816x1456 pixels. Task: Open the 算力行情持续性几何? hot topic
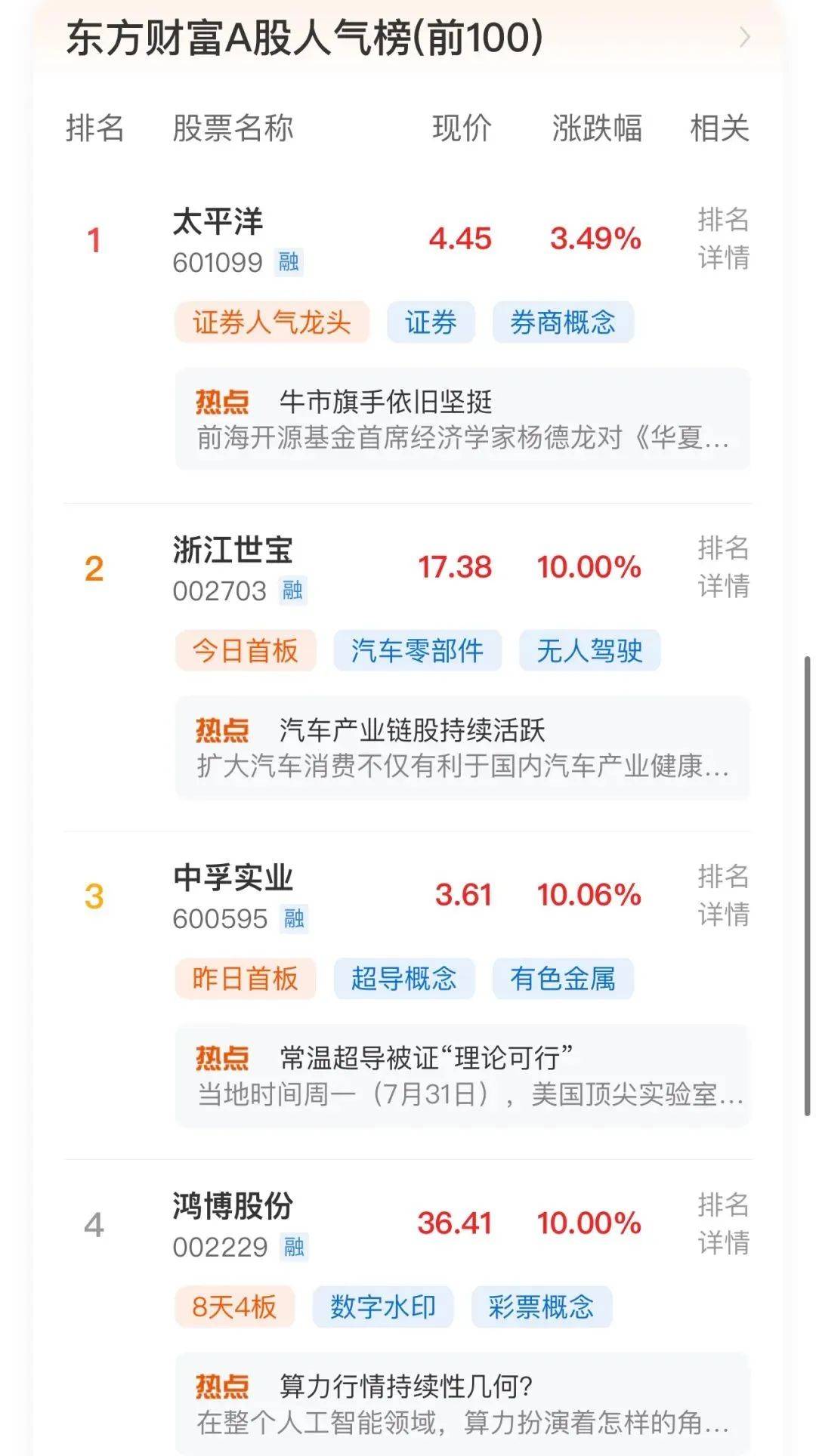(462, 1403)
